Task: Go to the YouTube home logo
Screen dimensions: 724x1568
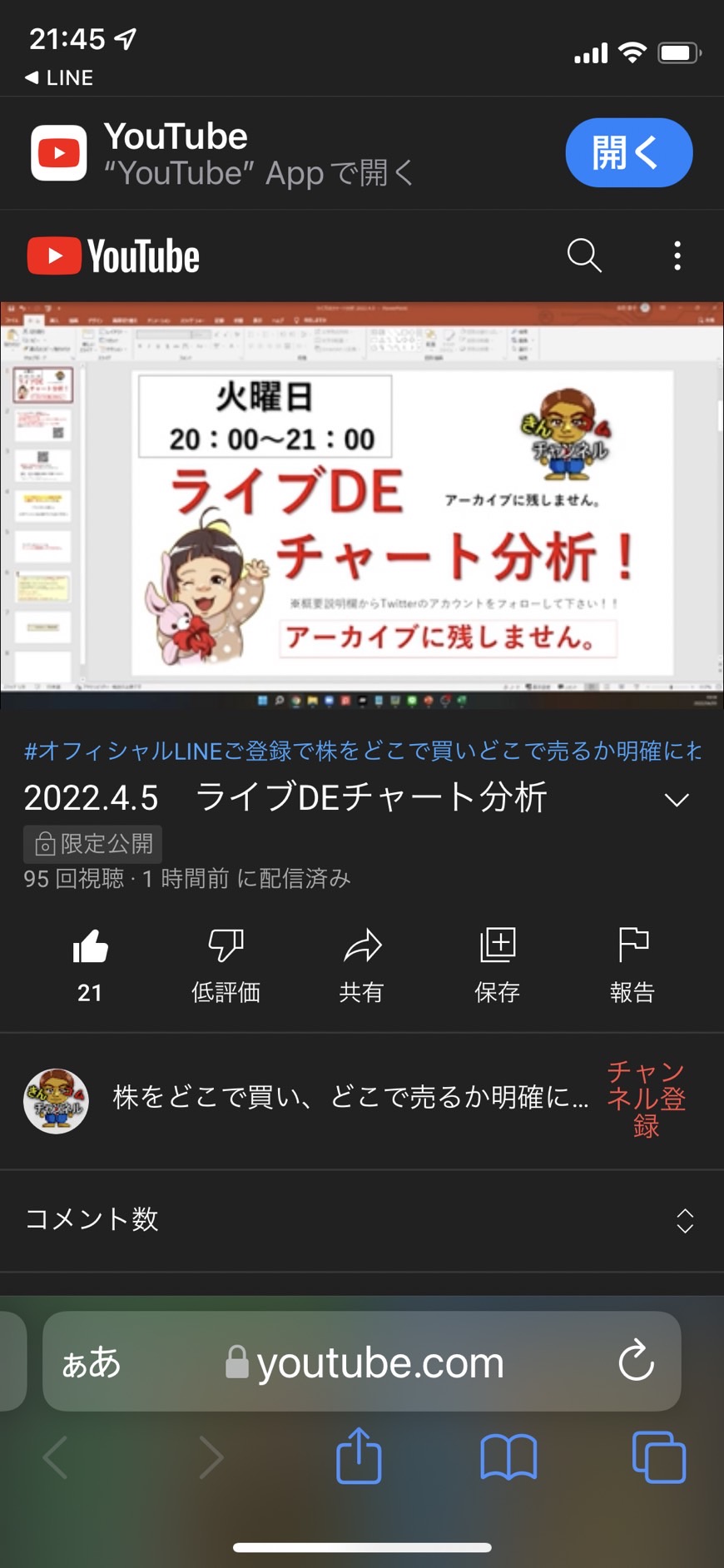Action: (113, 256)
